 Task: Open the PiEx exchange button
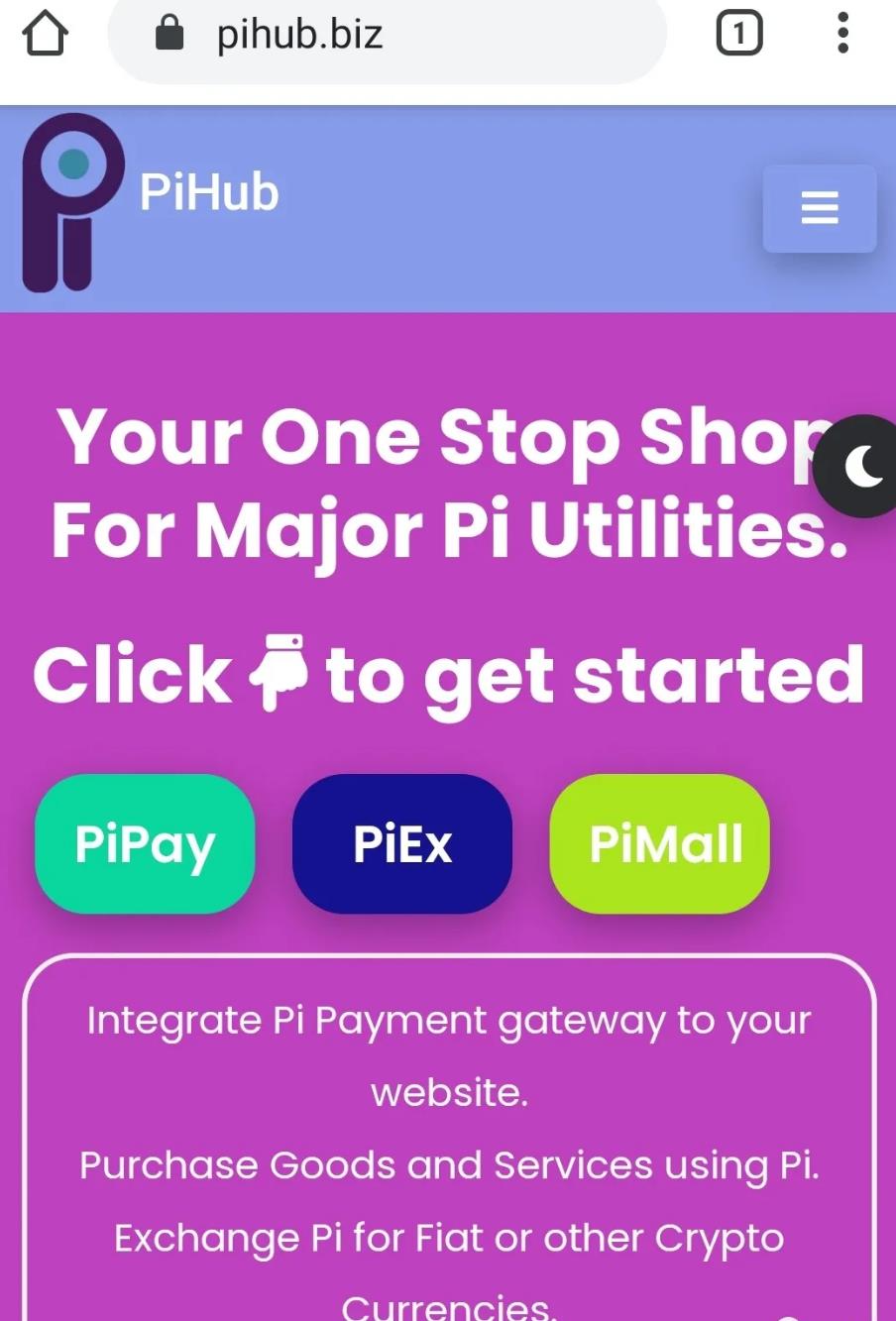tap(402, 844)
